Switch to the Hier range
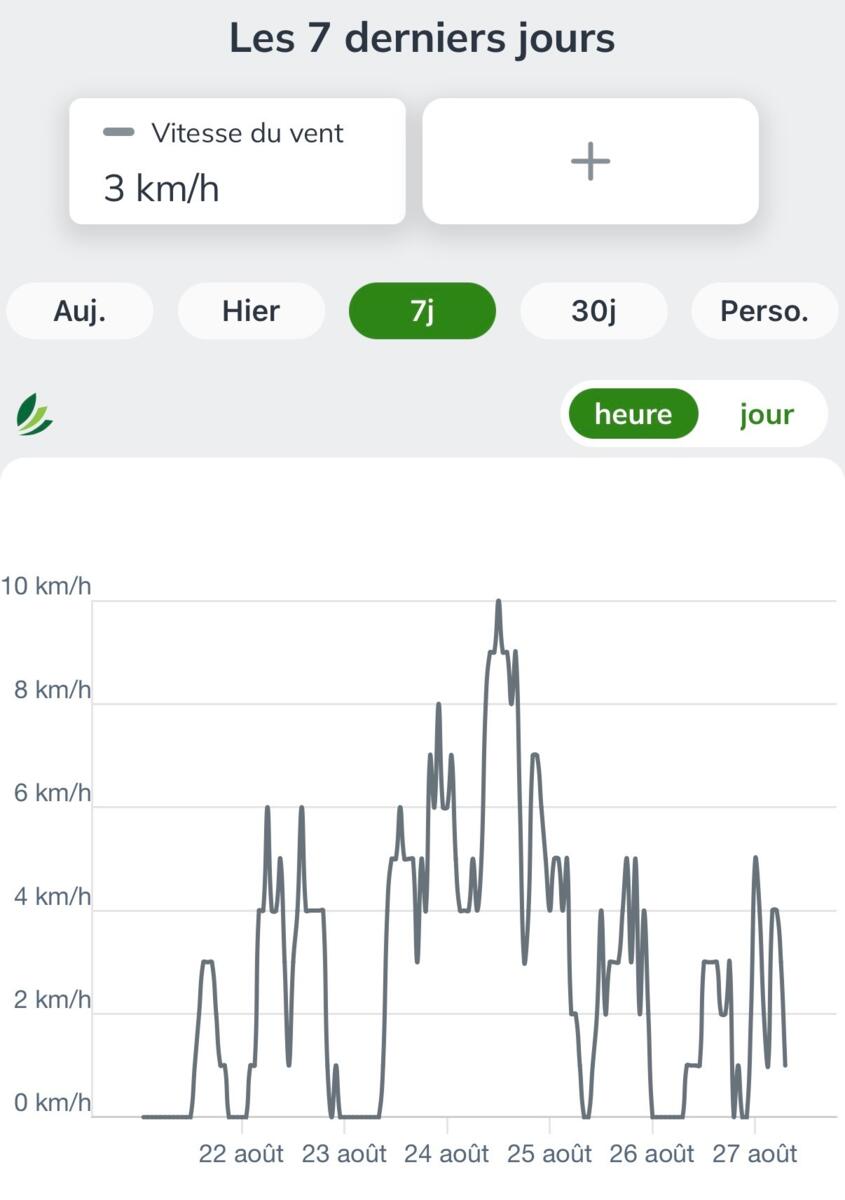 click(x=251, y=311)
